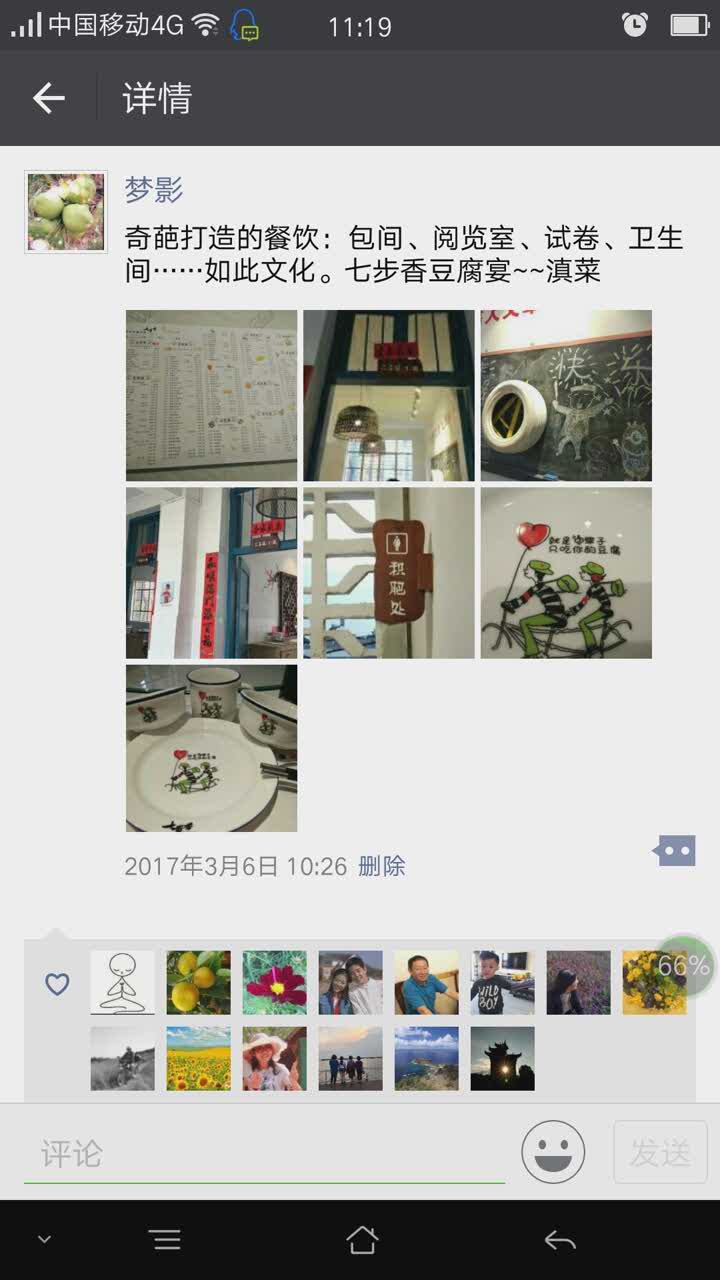This screenshot has height=1280, width=720.
Task: Open the hanging lamp interior photo
Action: (389, 395)
